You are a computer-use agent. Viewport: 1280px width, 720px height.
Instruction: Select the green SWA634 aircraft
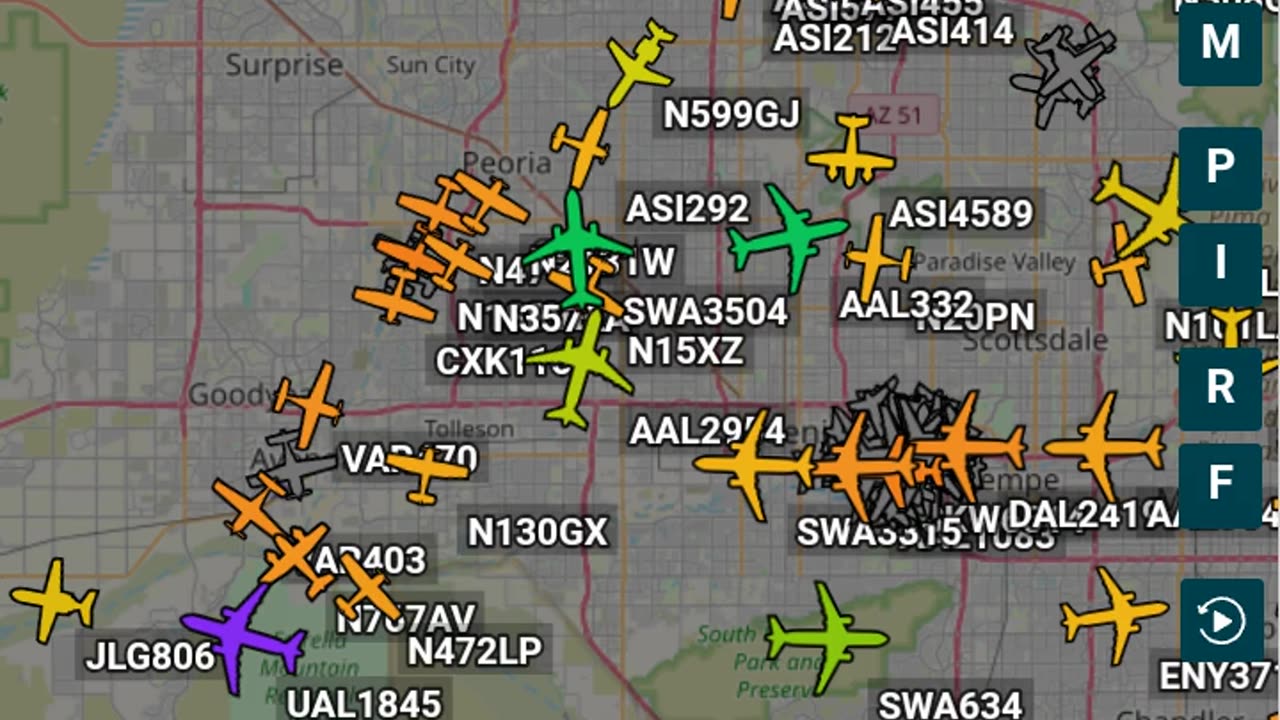[827, 637]
